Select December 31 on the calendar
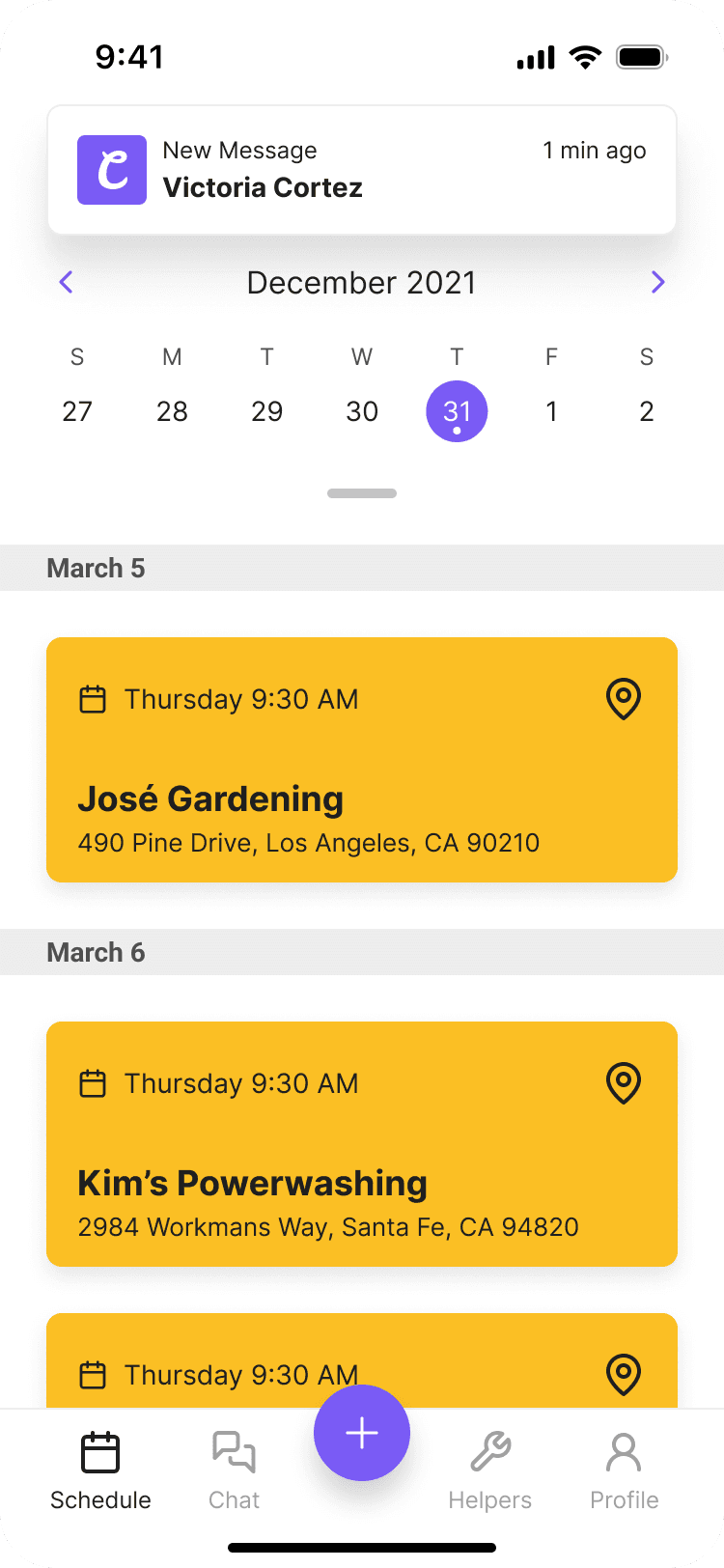This screenshot has width=724, height=1568. tap(457, 410)
